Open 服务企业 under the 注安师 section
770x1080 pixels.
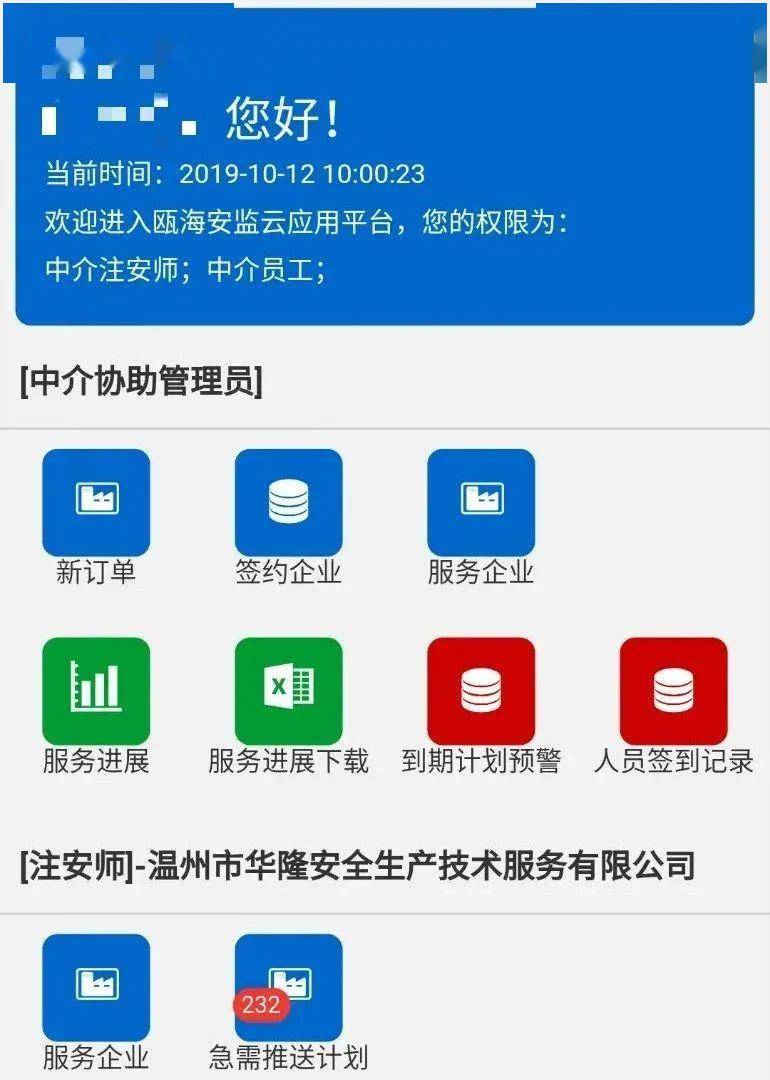coord(96,987)
